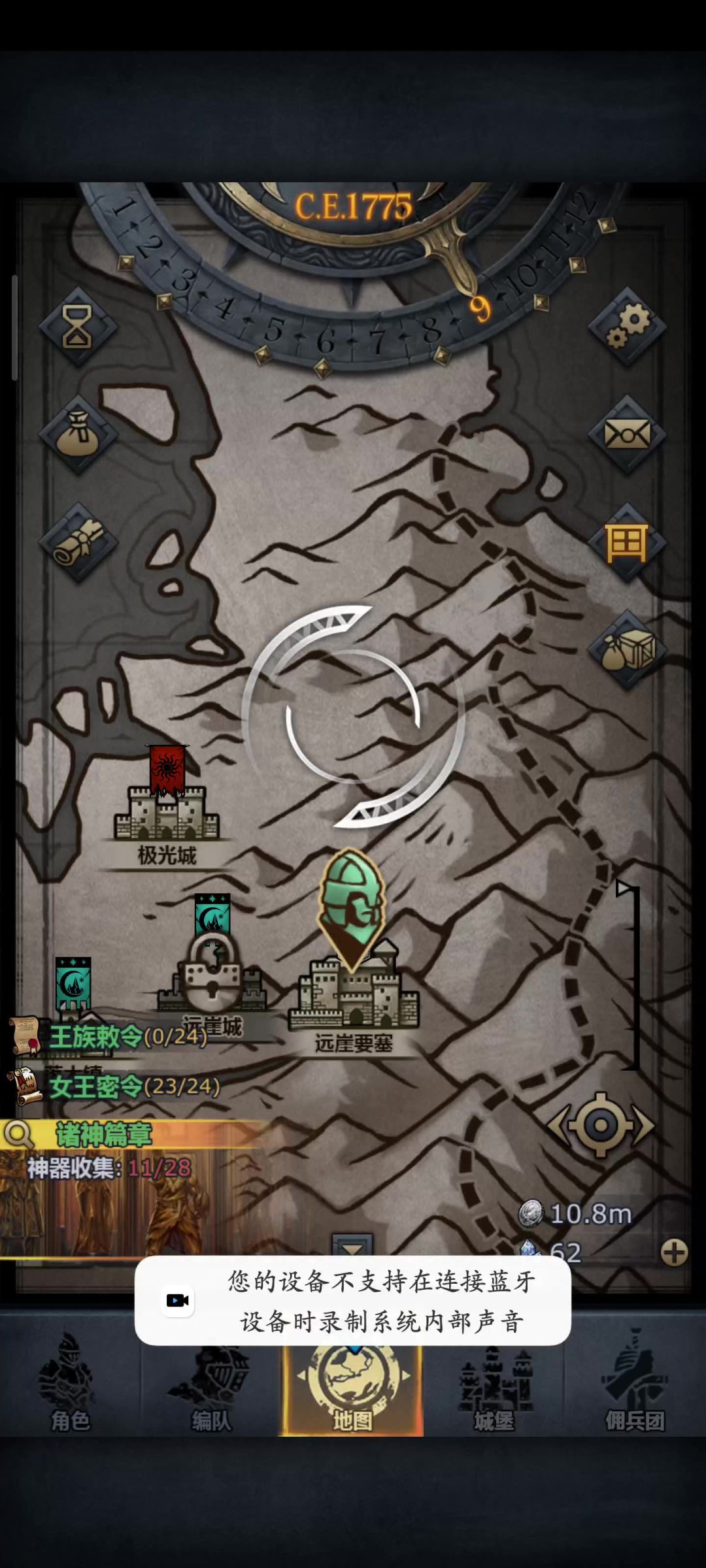Open the mail envelope icon

click(627, 434)
